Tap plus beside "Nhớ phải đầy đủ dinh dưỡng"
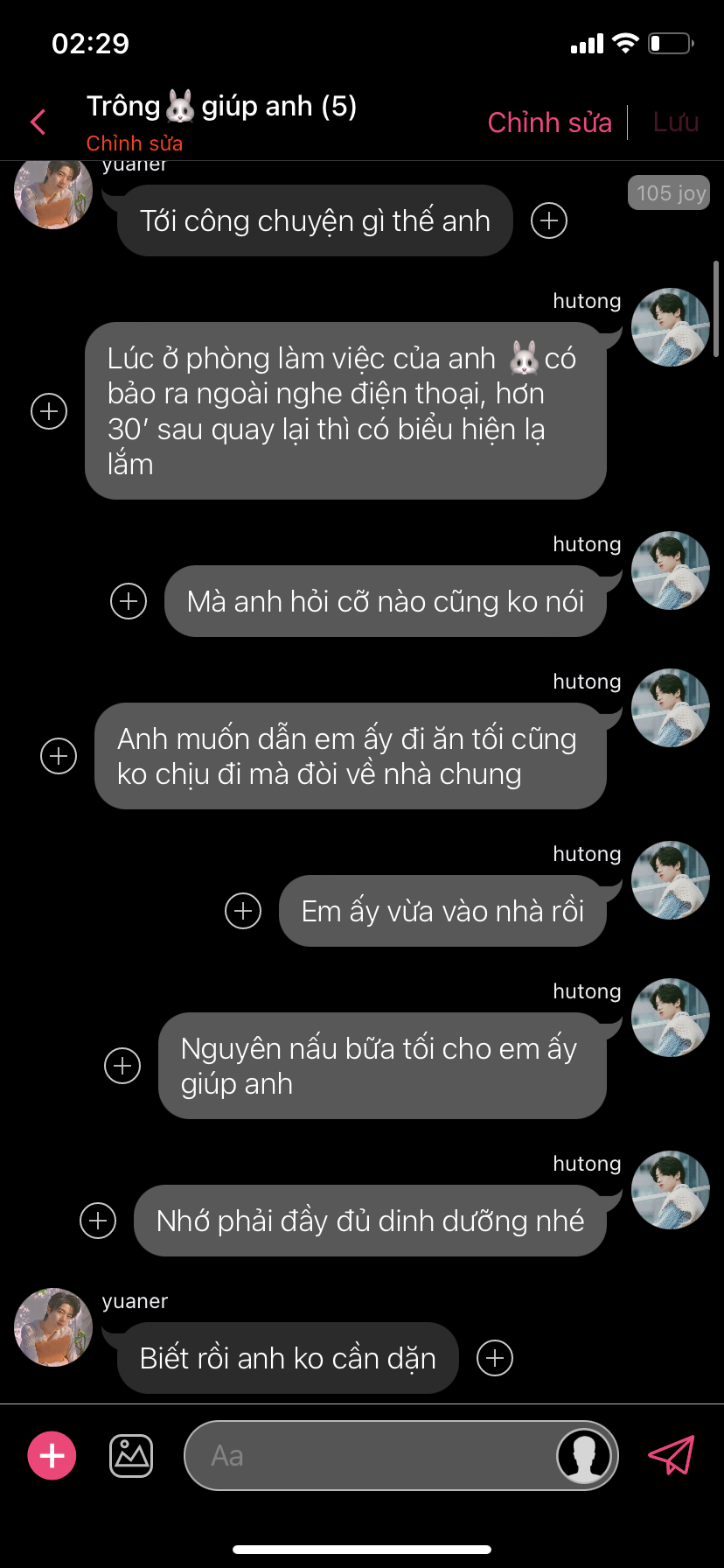Screen dimensions: 724x1568 coord(98,1221)
